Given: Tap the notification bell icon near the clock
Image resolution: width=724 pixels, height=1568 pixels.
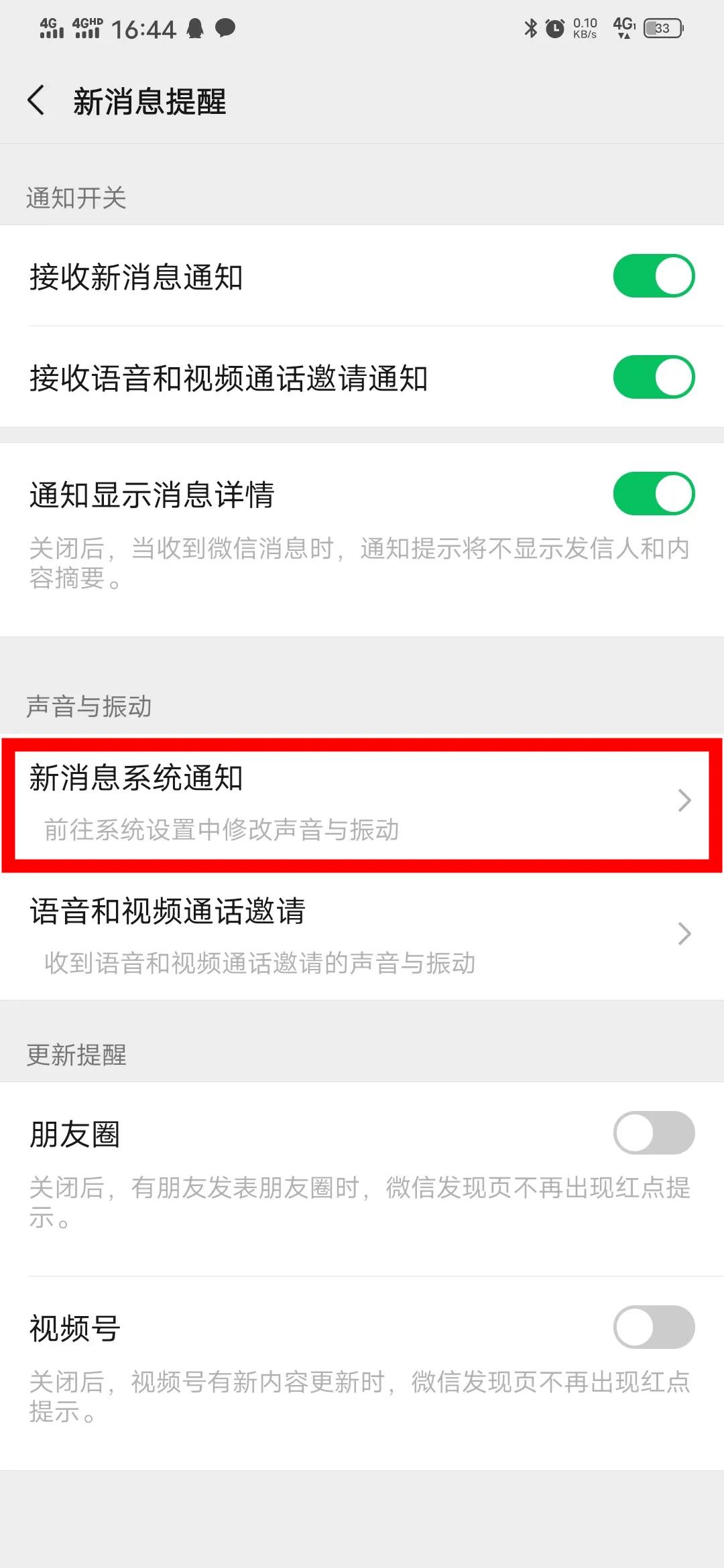Looking at the screenshot, I should coord(195,28).
